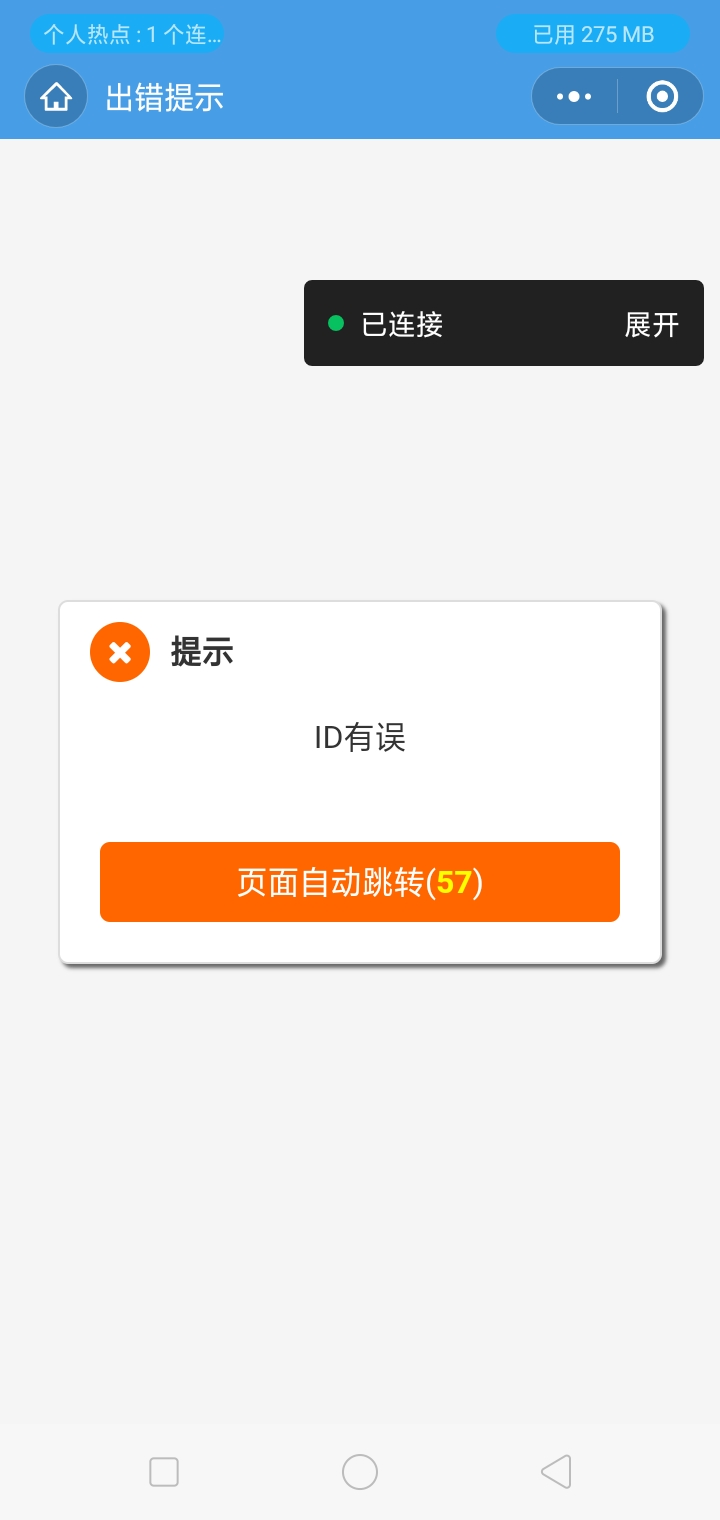Go back with the system back button
720x1520 pixels.
(556, 1472)
